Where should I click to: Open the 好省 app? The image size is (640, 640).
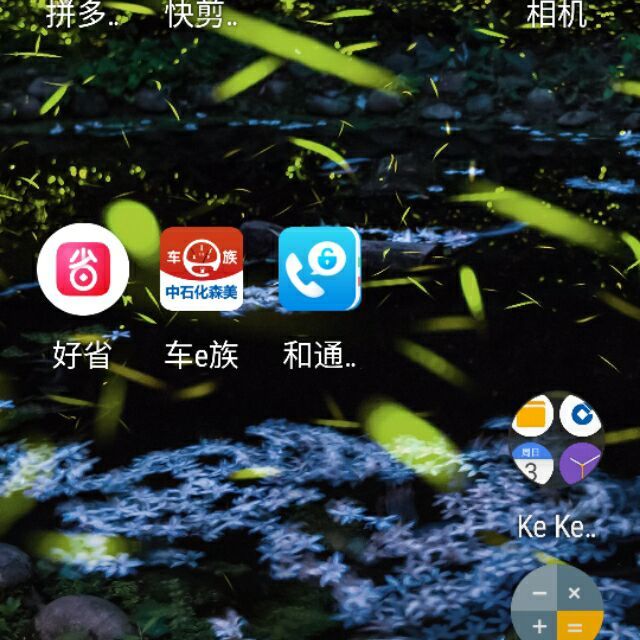[83, 270]
